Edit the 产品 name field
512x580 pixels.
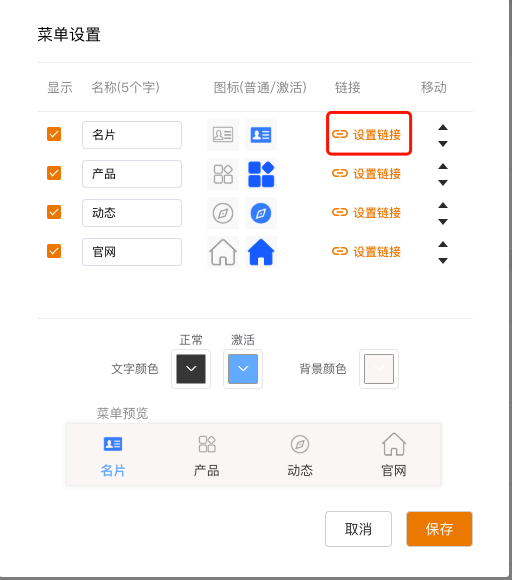pos(132,174)
